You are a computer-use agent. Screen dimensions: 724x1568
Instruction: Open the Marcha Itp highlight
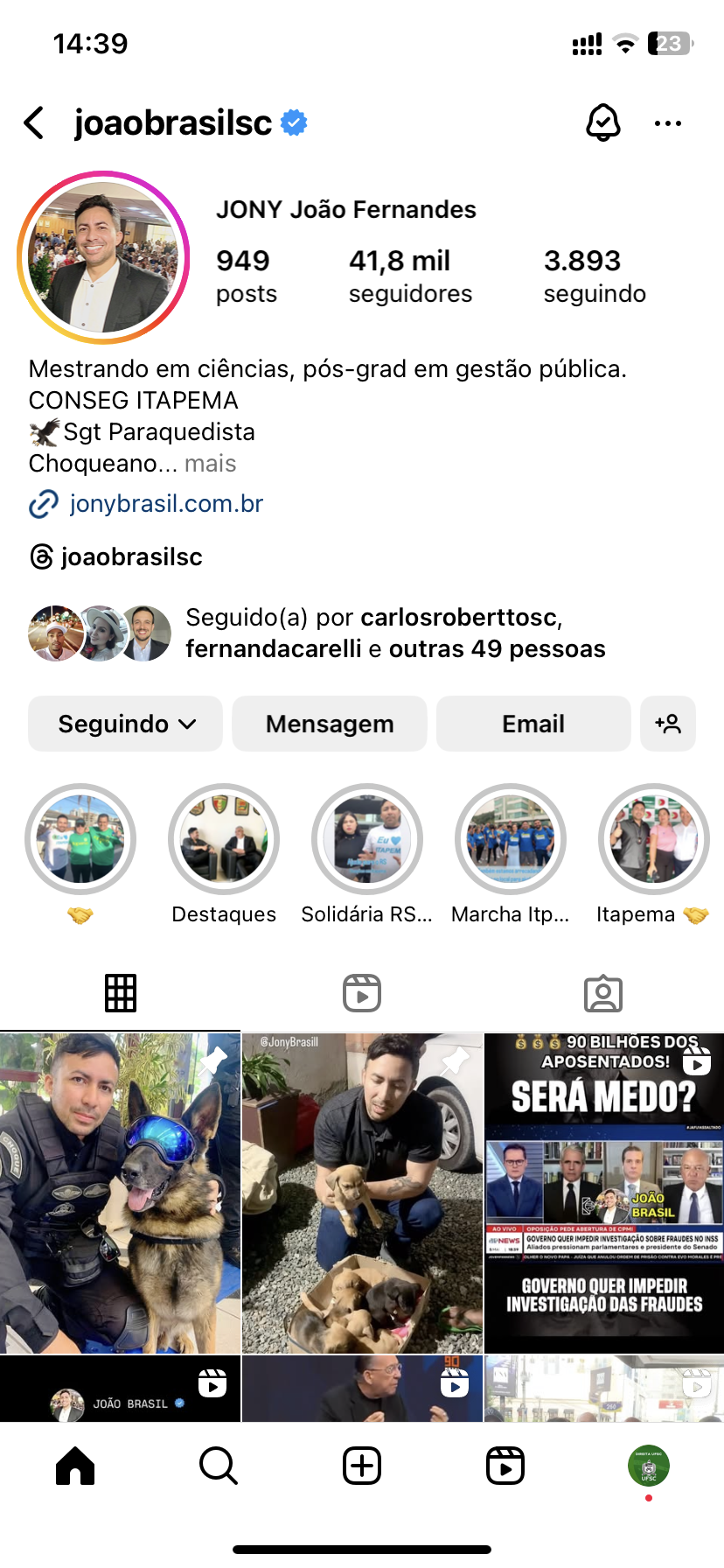click(511, 840)
